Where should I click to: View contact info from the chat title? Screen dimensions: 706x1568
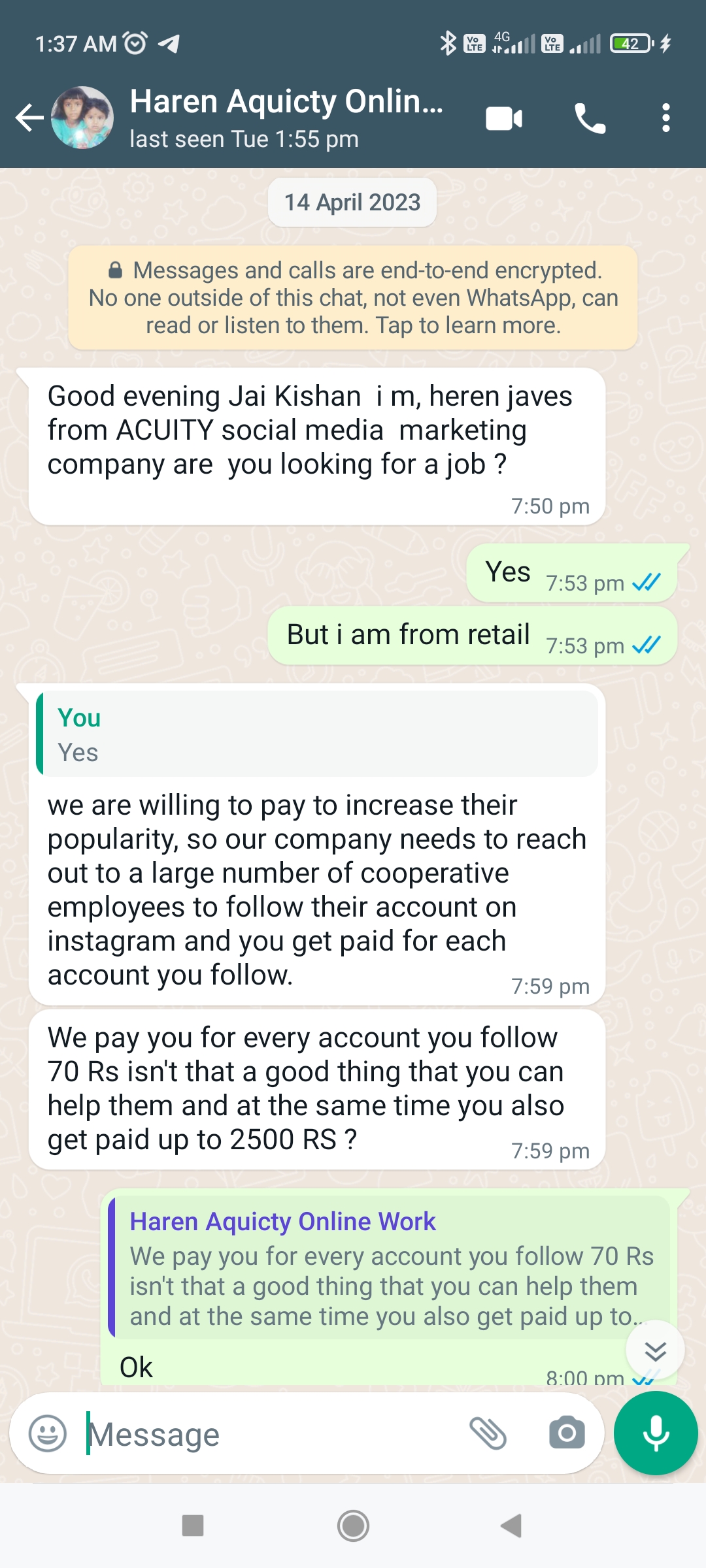point(286,118)
